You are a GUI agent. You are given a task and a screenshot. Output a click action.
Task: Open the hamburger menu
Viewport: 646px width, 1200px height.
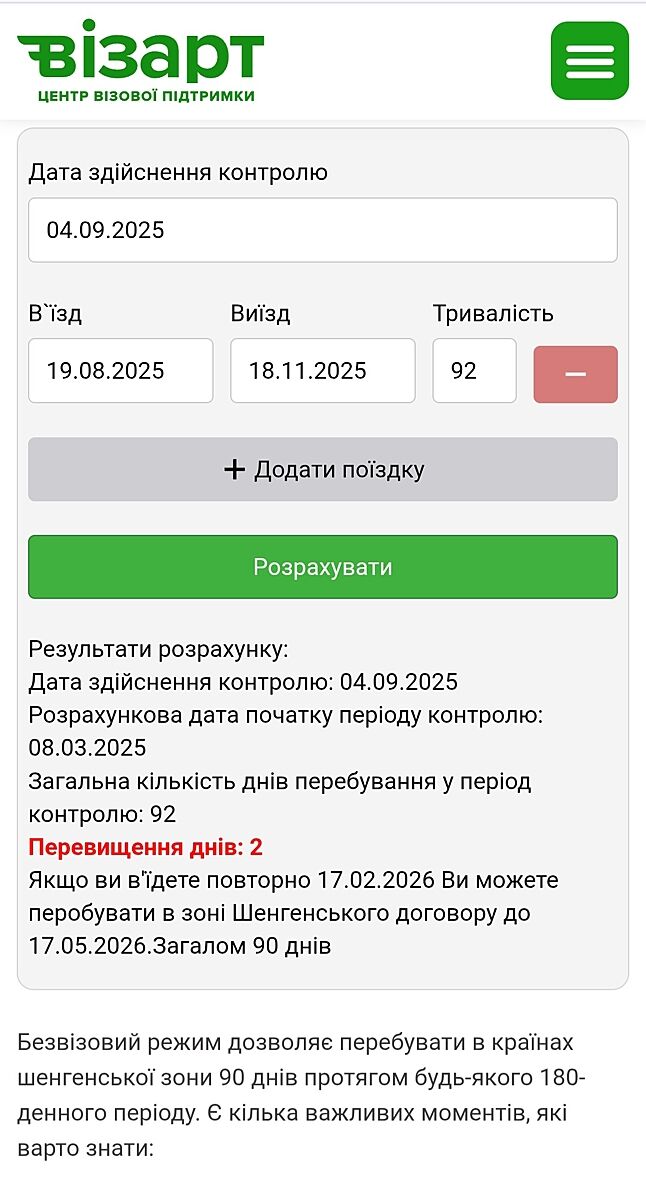pyautogui.click(x=589, y=61)
